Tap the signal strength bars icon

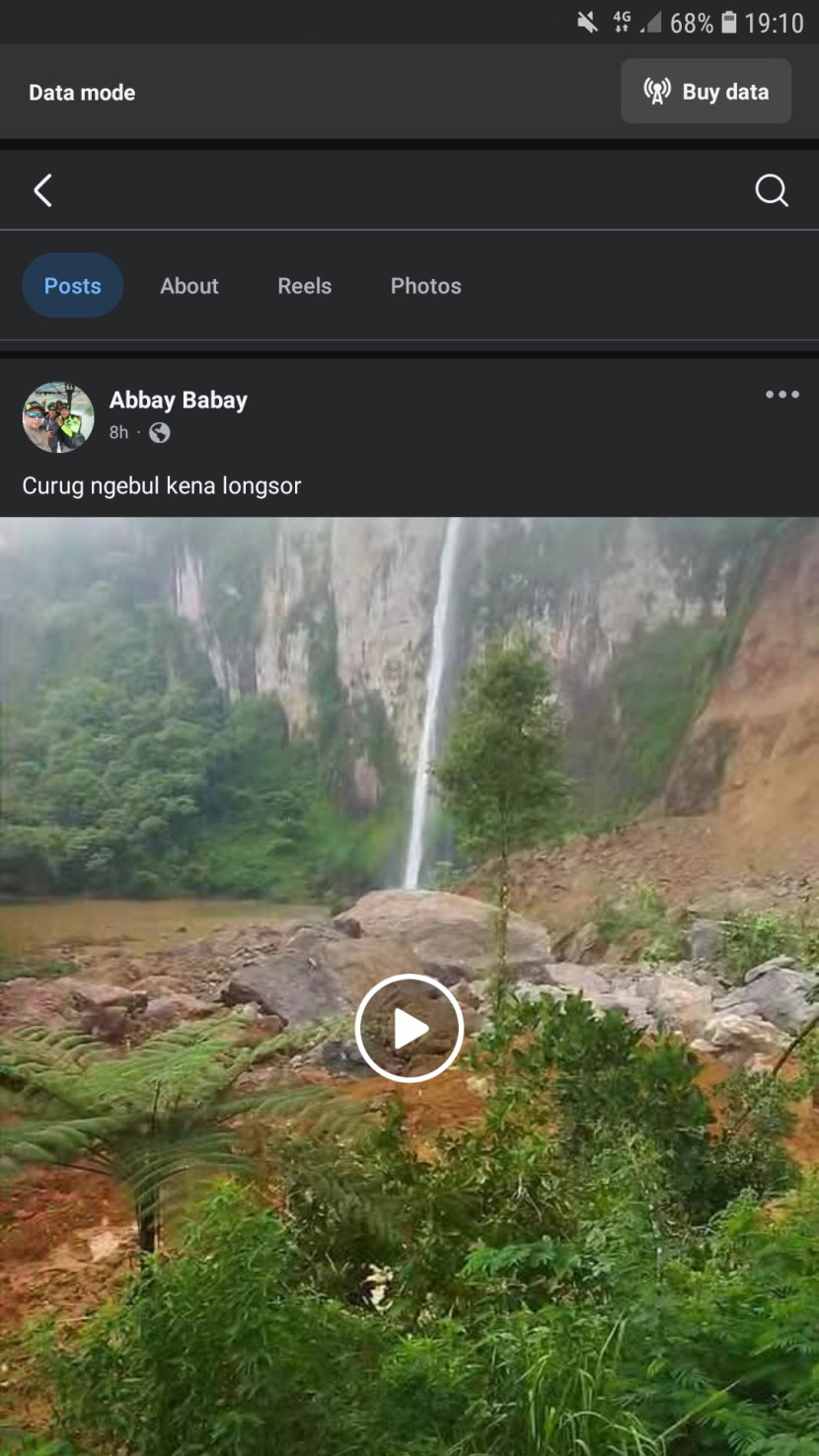coord(651,21)
